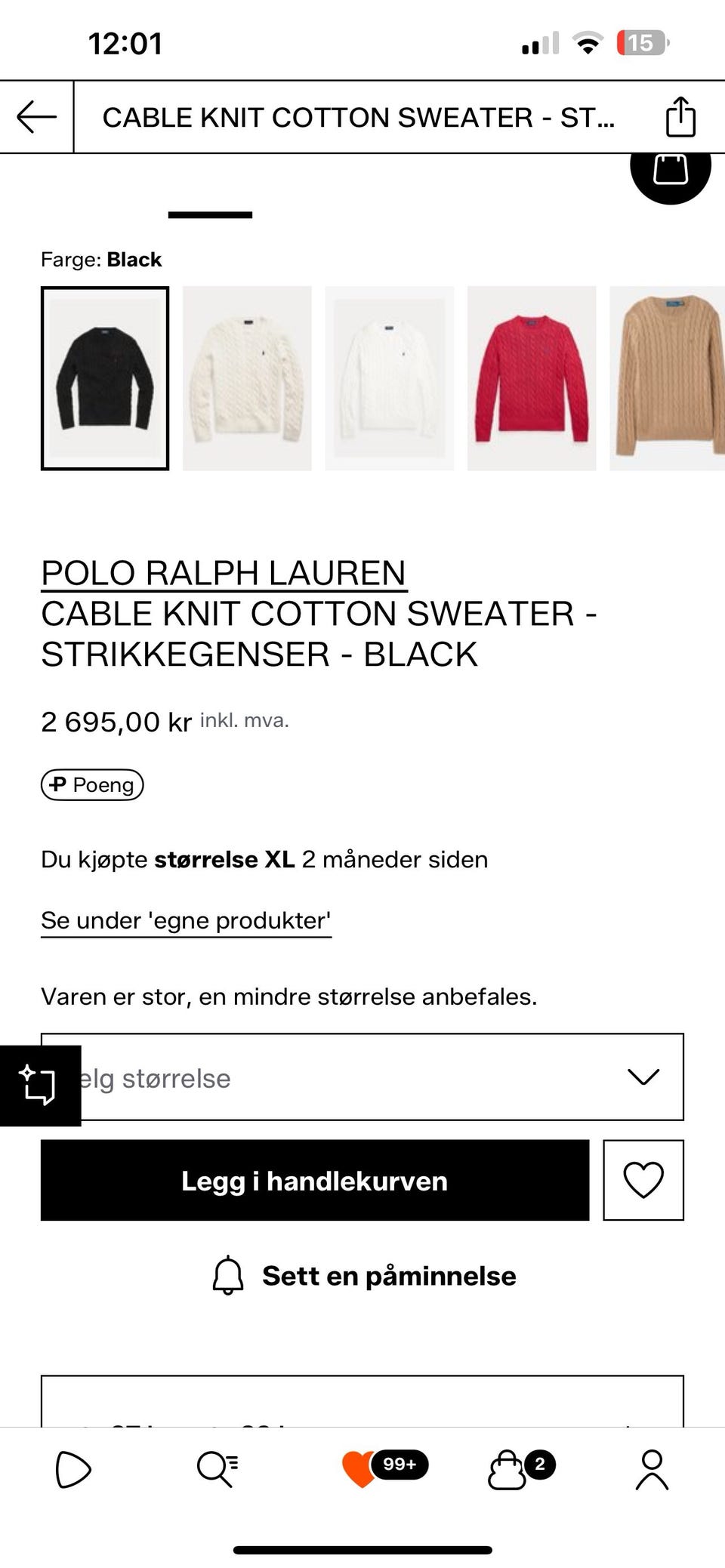
Task: Add the sweater to your wishlist heart
Action: (x=643, y=1181)
